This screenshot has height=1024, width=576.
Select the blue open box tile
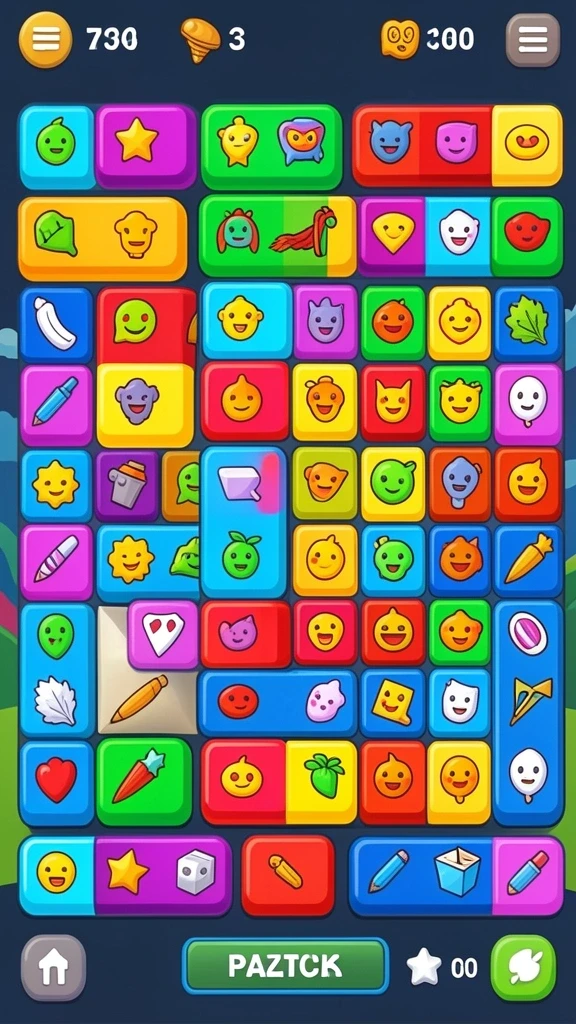[457, 872]
